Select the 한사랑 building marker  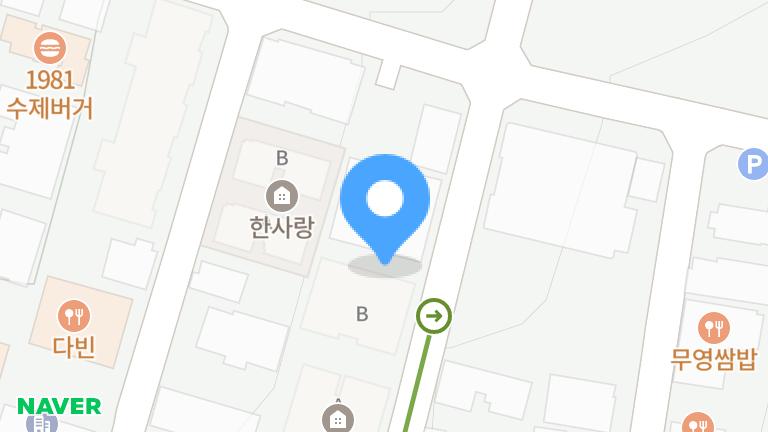click(281, 195)
